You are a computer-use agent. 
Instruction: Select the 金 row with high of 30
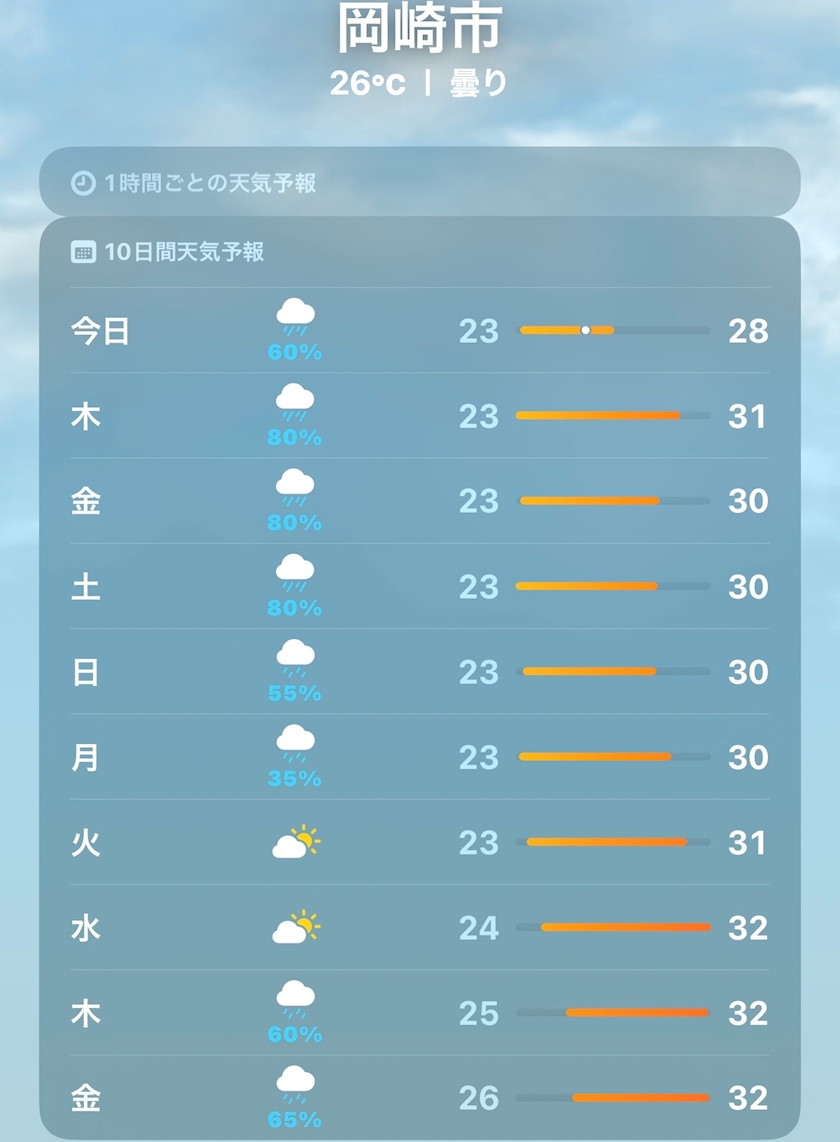coord(420,501)
